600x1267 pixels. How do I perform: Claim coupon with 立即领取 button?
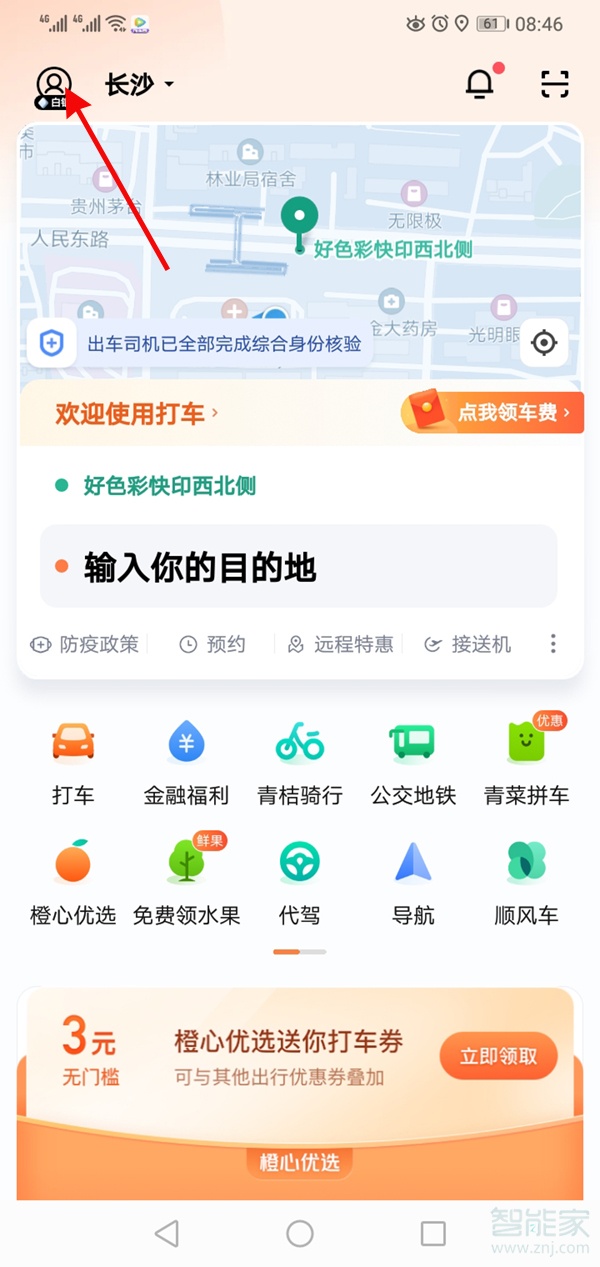click(x=498, y=1056)
